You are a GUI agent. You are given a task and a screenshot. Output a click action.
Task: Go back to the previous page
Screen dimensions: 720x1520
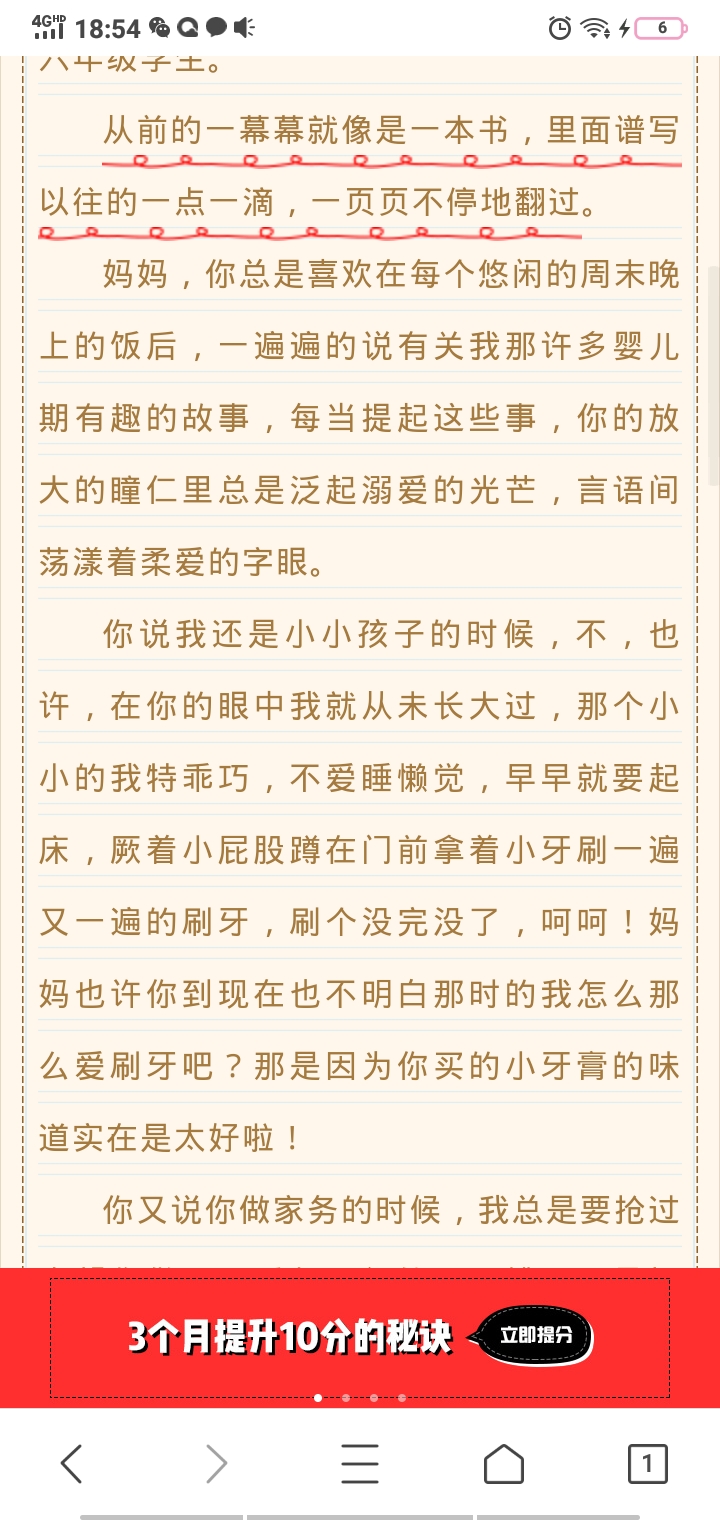pyautogui.click(x=71, y=1465)
